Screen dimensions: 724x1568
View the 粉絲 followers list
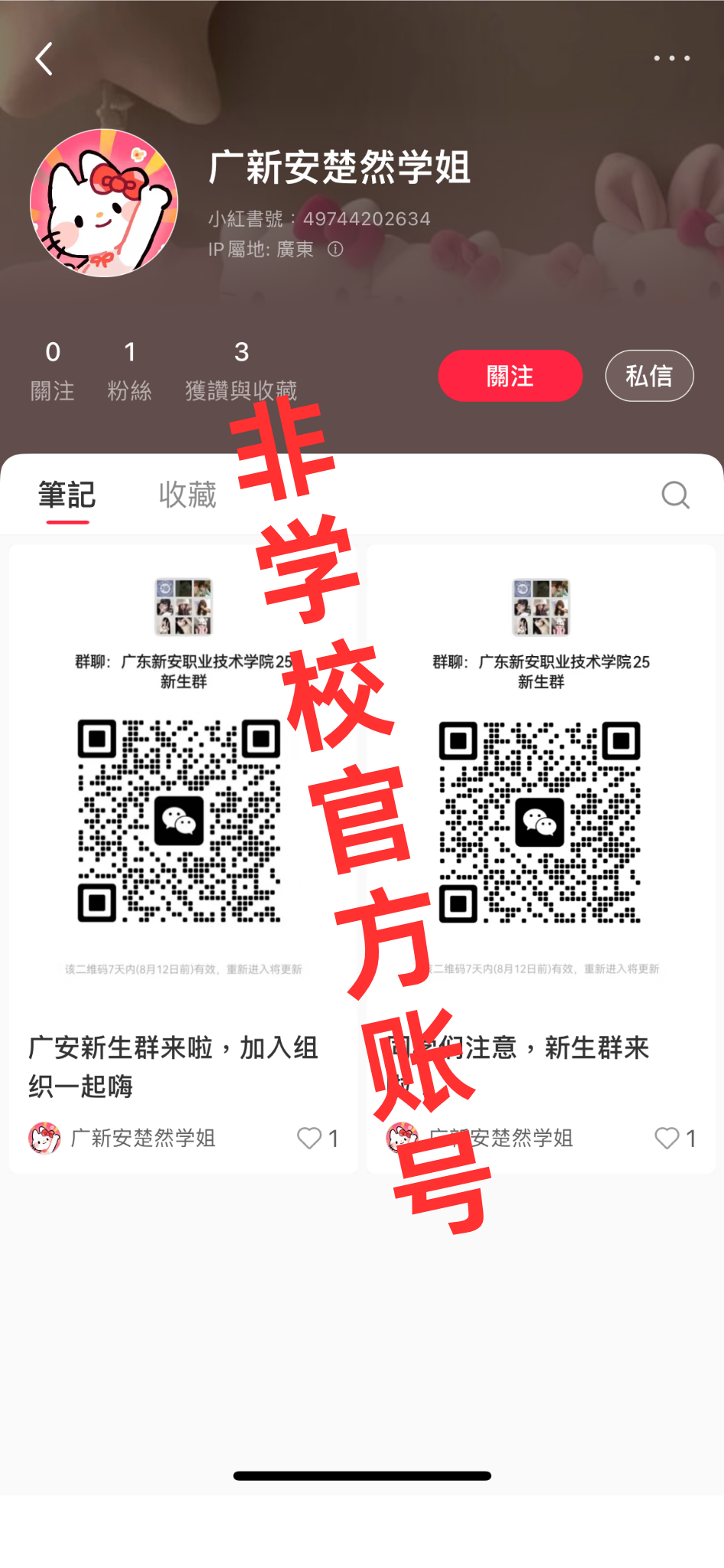(x=129, y=371)
